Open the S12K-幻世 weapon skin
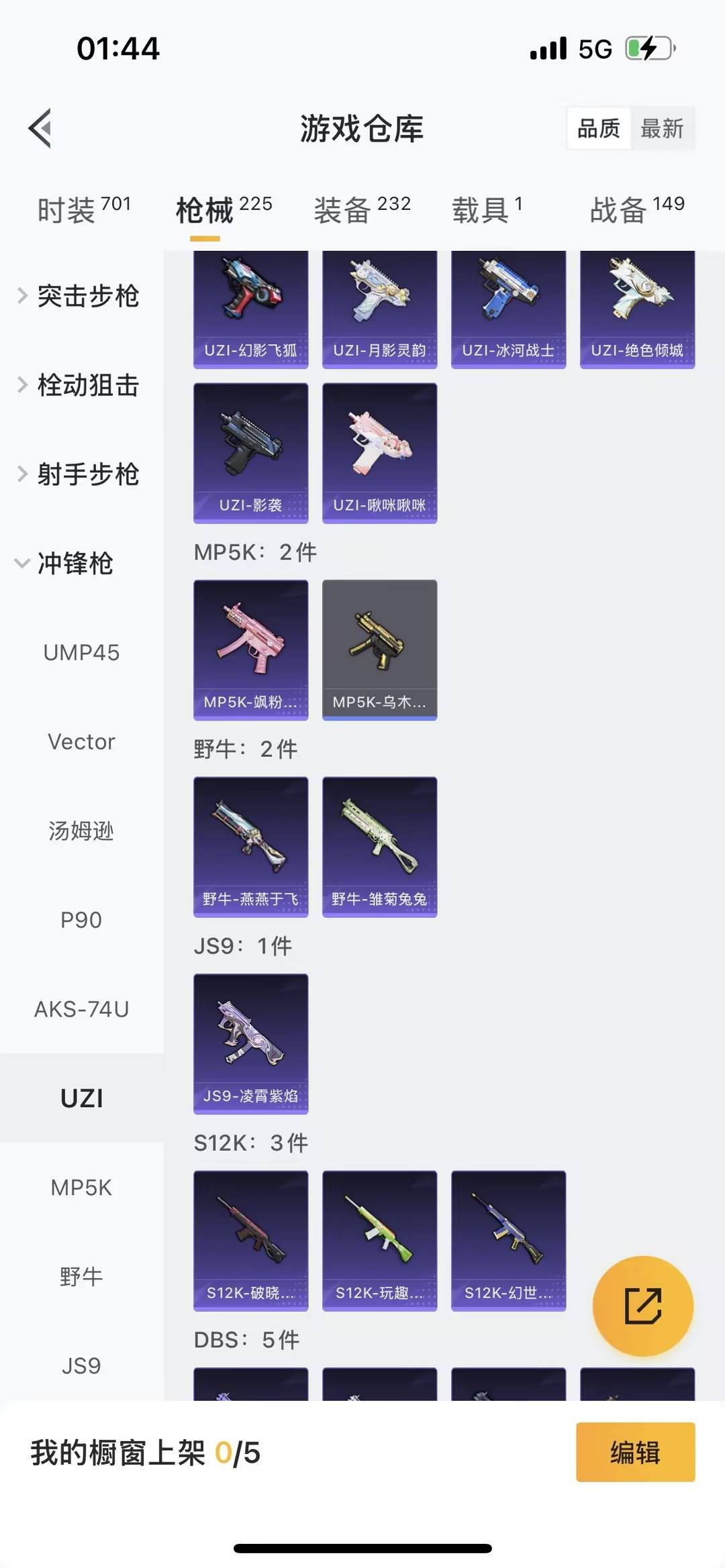 [508, 1240]
